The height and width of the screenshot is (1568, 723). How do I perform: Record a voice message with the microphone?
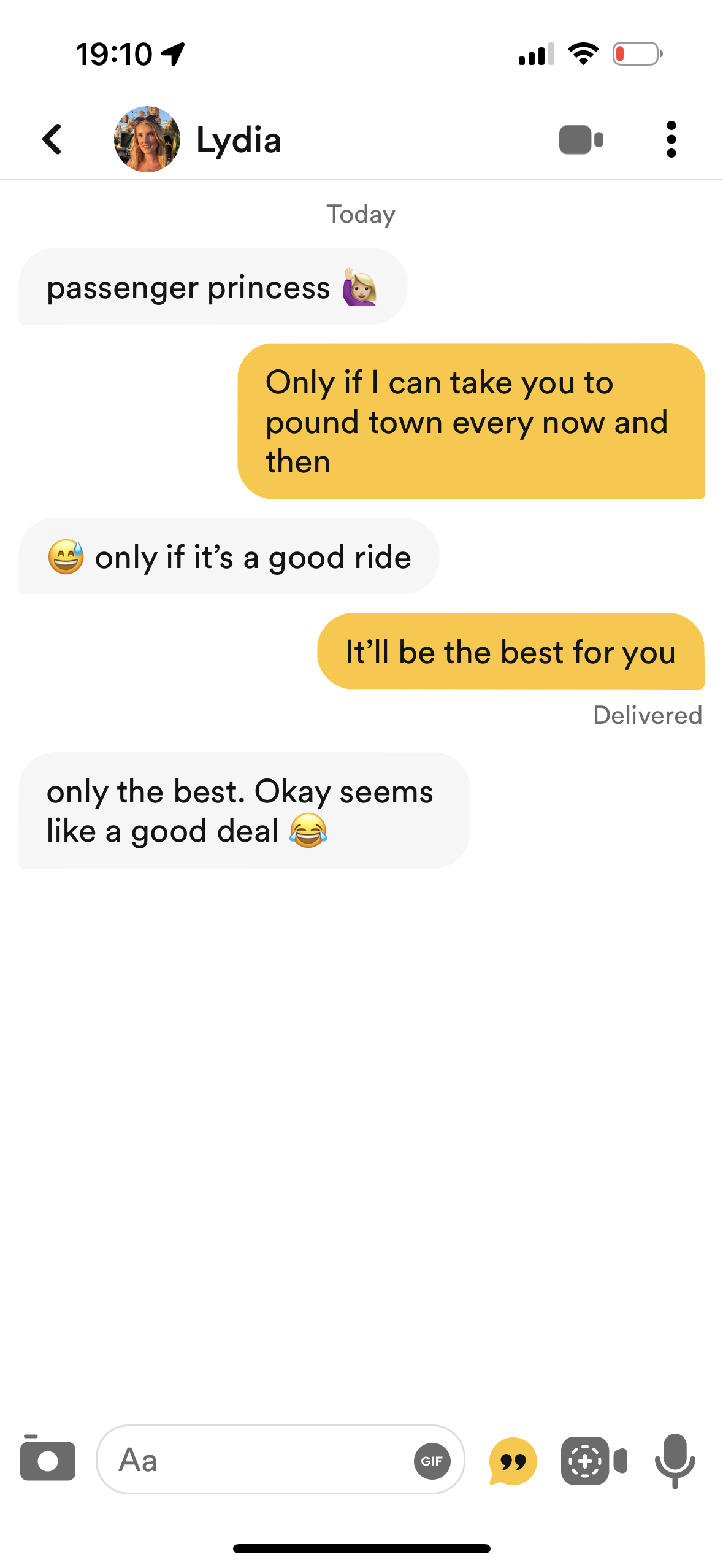coord(675,1461)
